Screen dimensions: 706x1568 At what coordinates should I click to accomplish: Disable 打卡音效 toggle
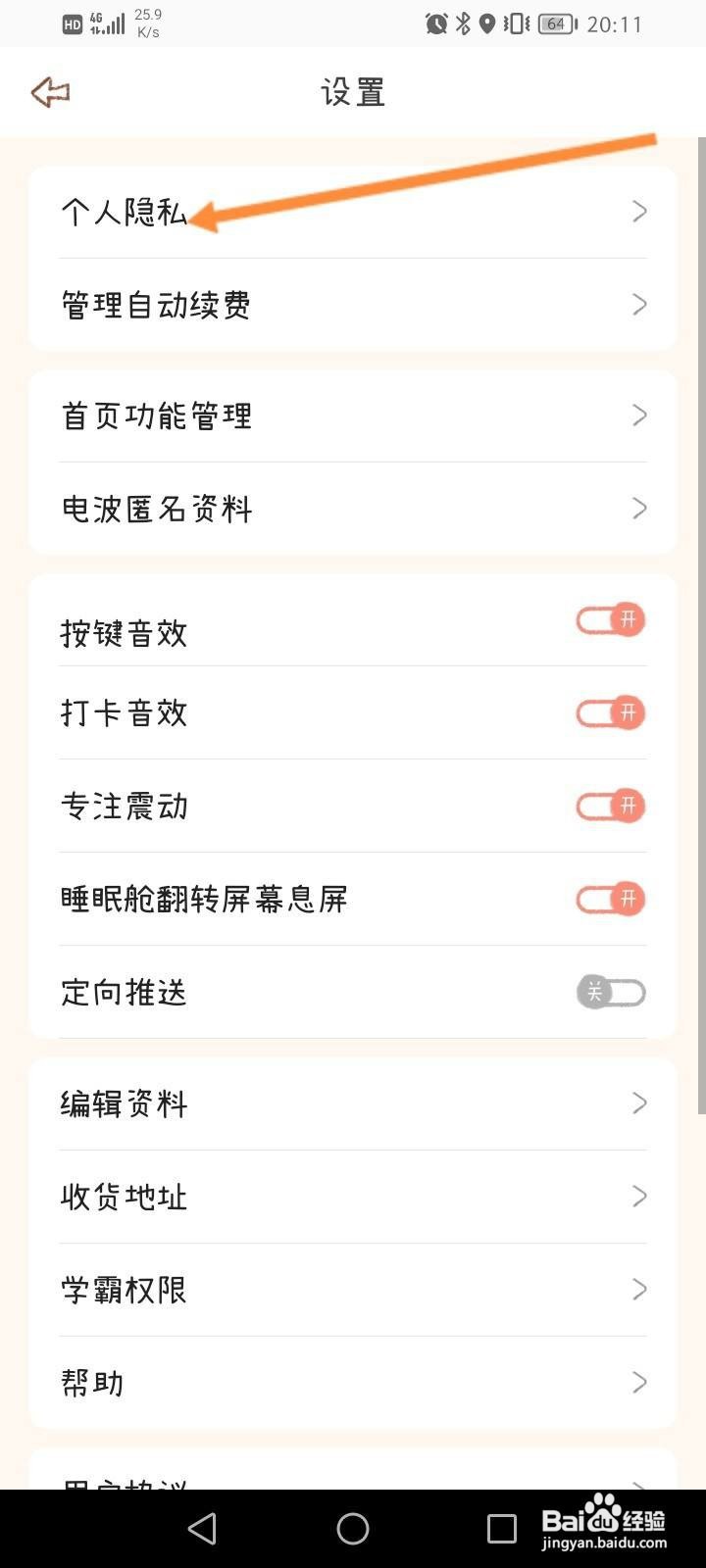[610, 712]
